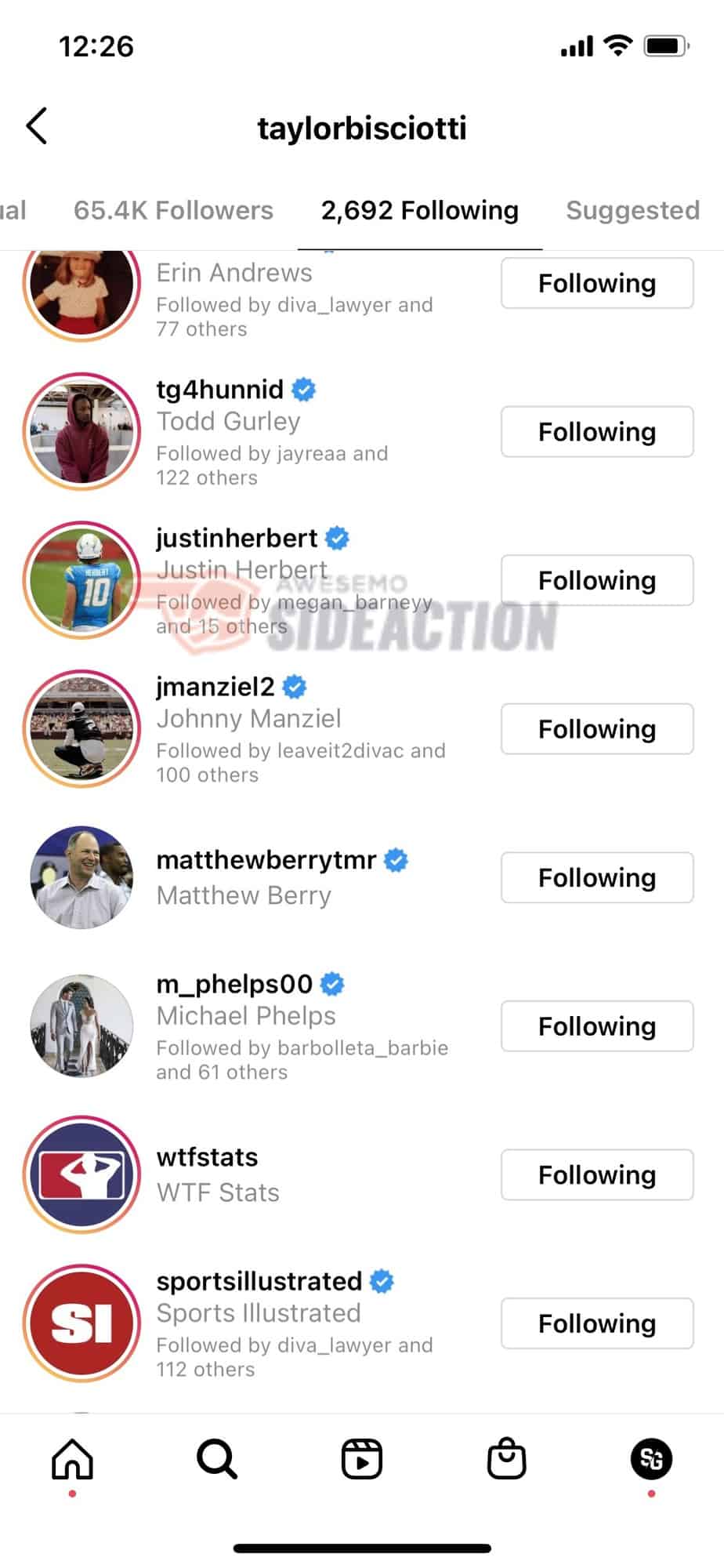Tap Following button beside sportsillustrated
This screenshot has height=1568, width=724.
click(x=597, y=1323)
